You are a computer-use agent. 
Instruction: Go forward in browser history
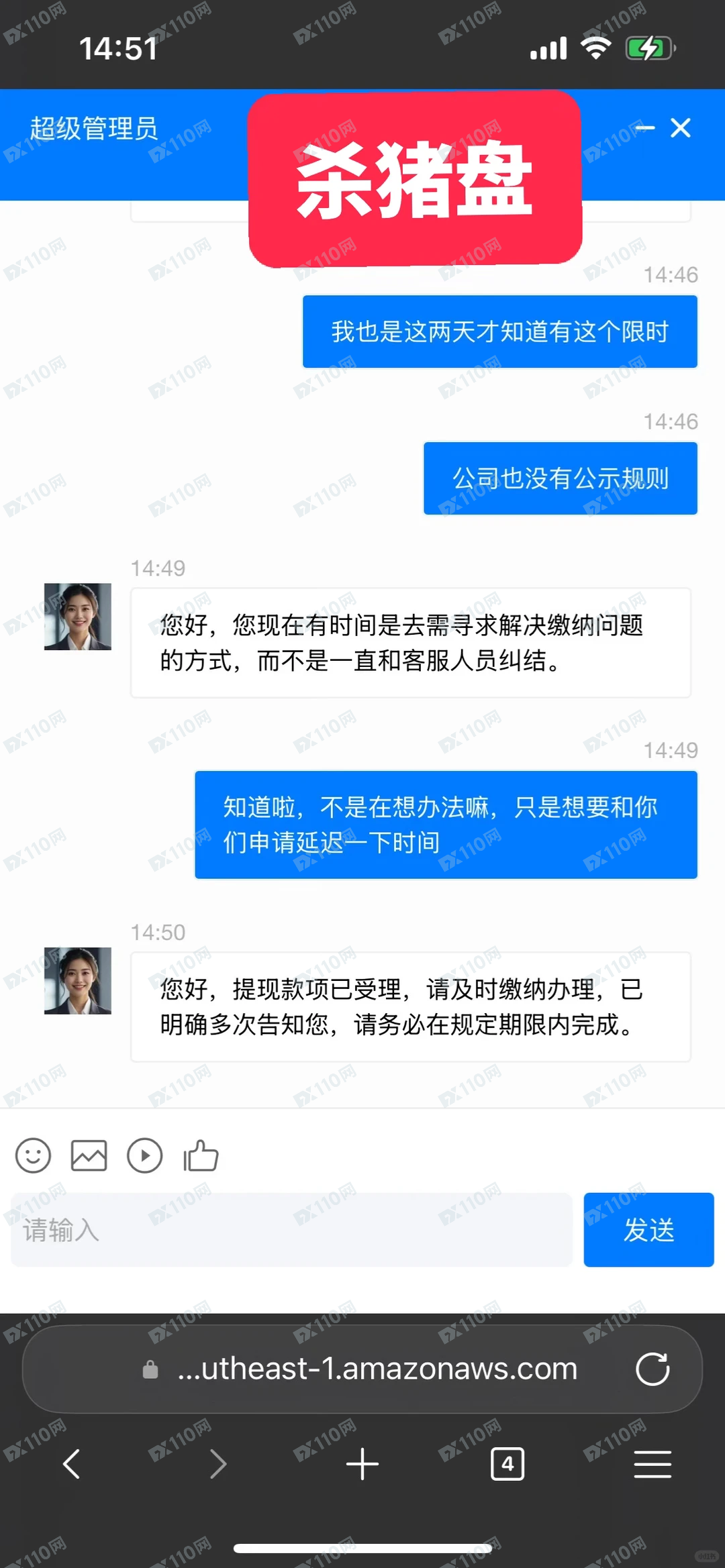[217, 1464]
